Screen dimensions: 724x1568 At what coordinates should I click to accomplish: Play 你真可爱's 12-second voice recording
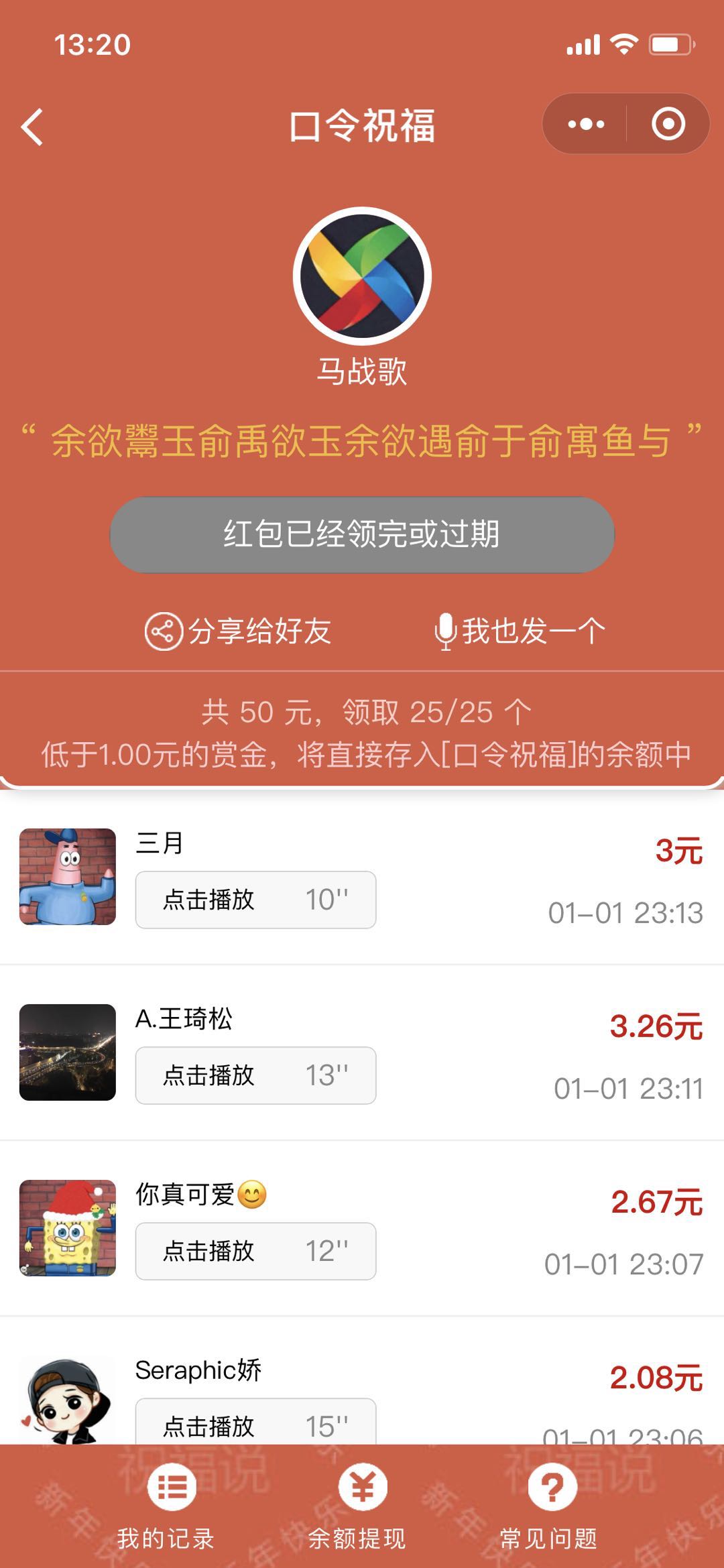tap(255, 1251)
